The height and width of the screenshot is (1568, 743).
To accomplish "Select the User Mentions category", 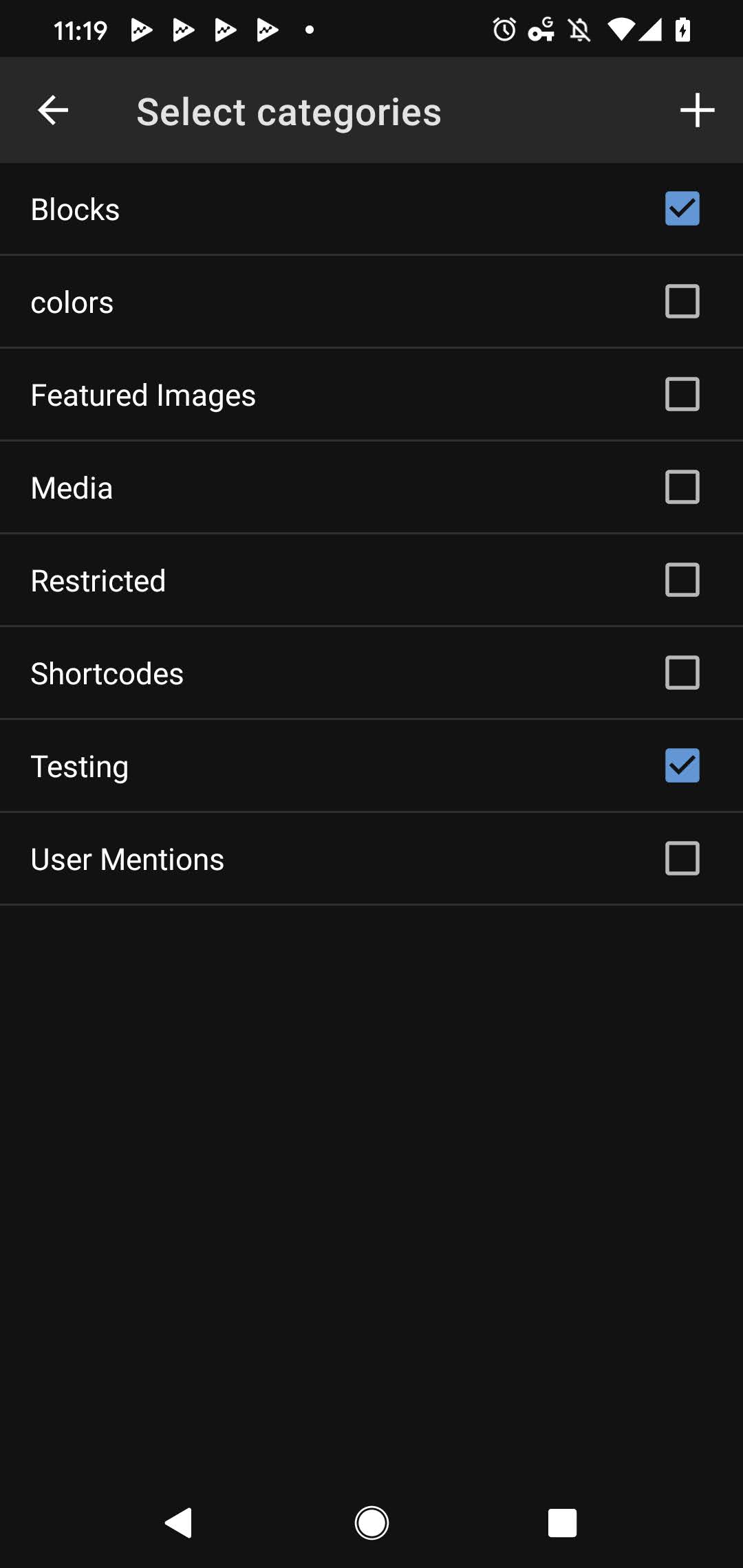I will pyautogui.click(x=682, y=858).
